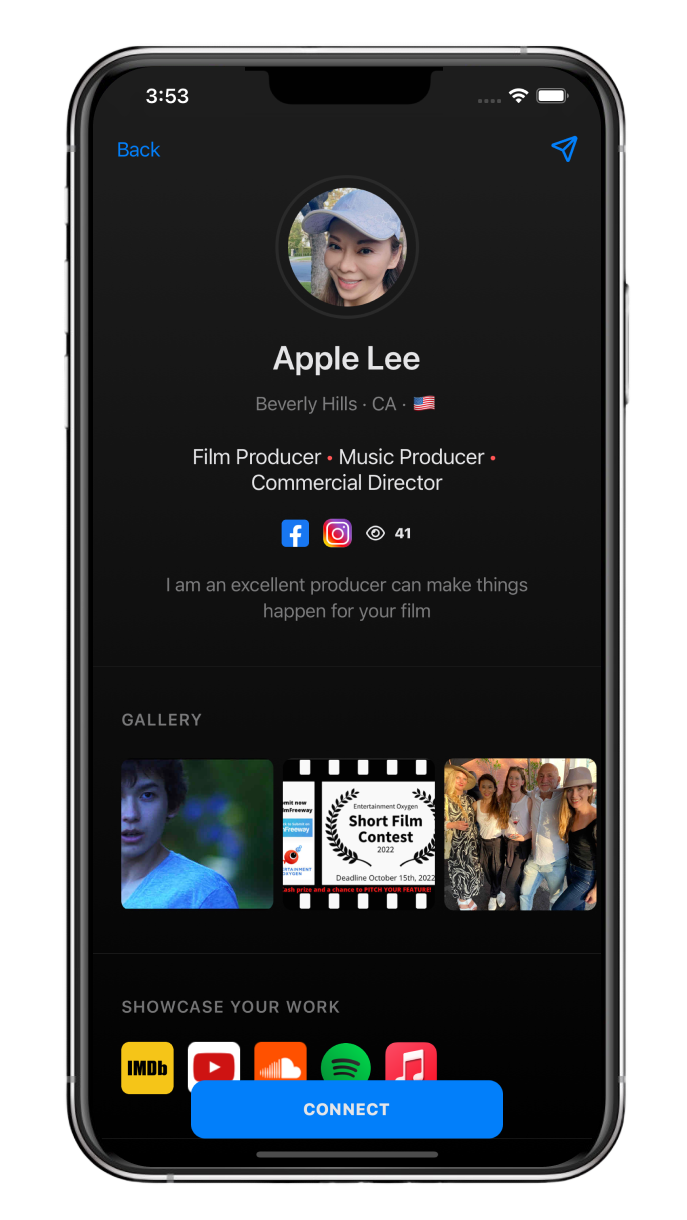Image resolution: width=687 pixels, height=1220 pixels.
Task: Go back to the previous screen
Action: [x=138, y=150]
